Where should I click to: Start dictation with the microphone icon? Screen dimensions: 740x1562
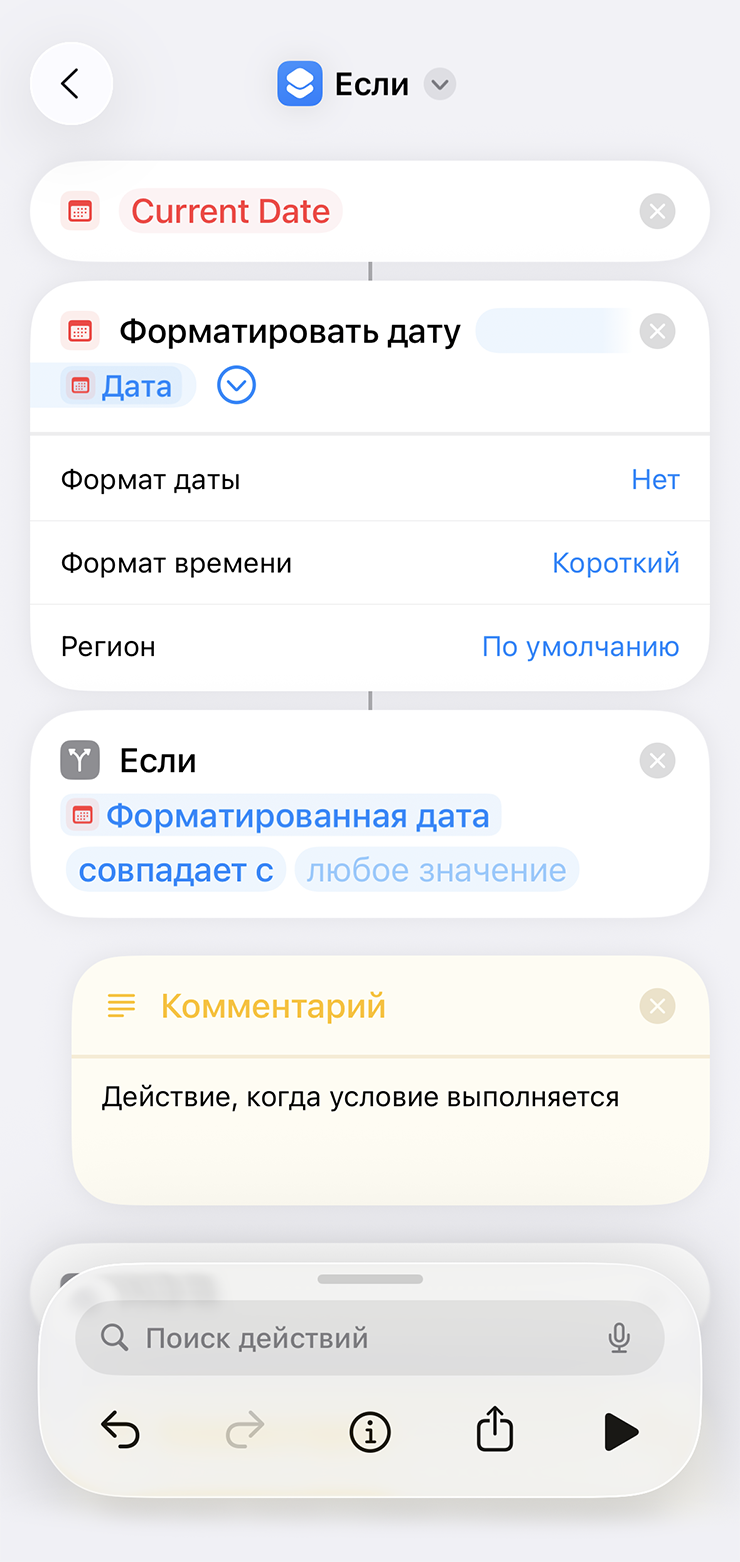[x=620, y=1338]
